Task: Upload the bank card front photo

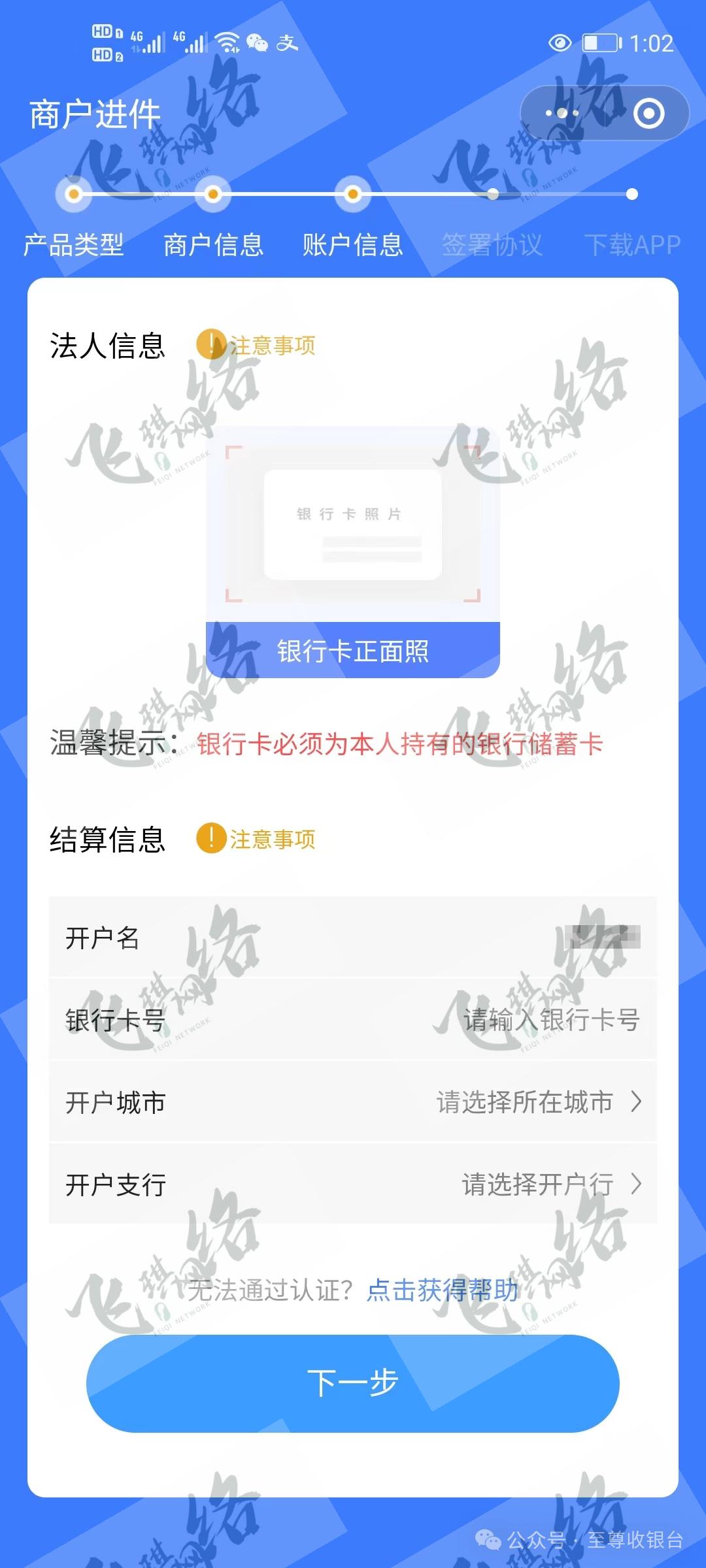Action: click(x=353, y=552)
